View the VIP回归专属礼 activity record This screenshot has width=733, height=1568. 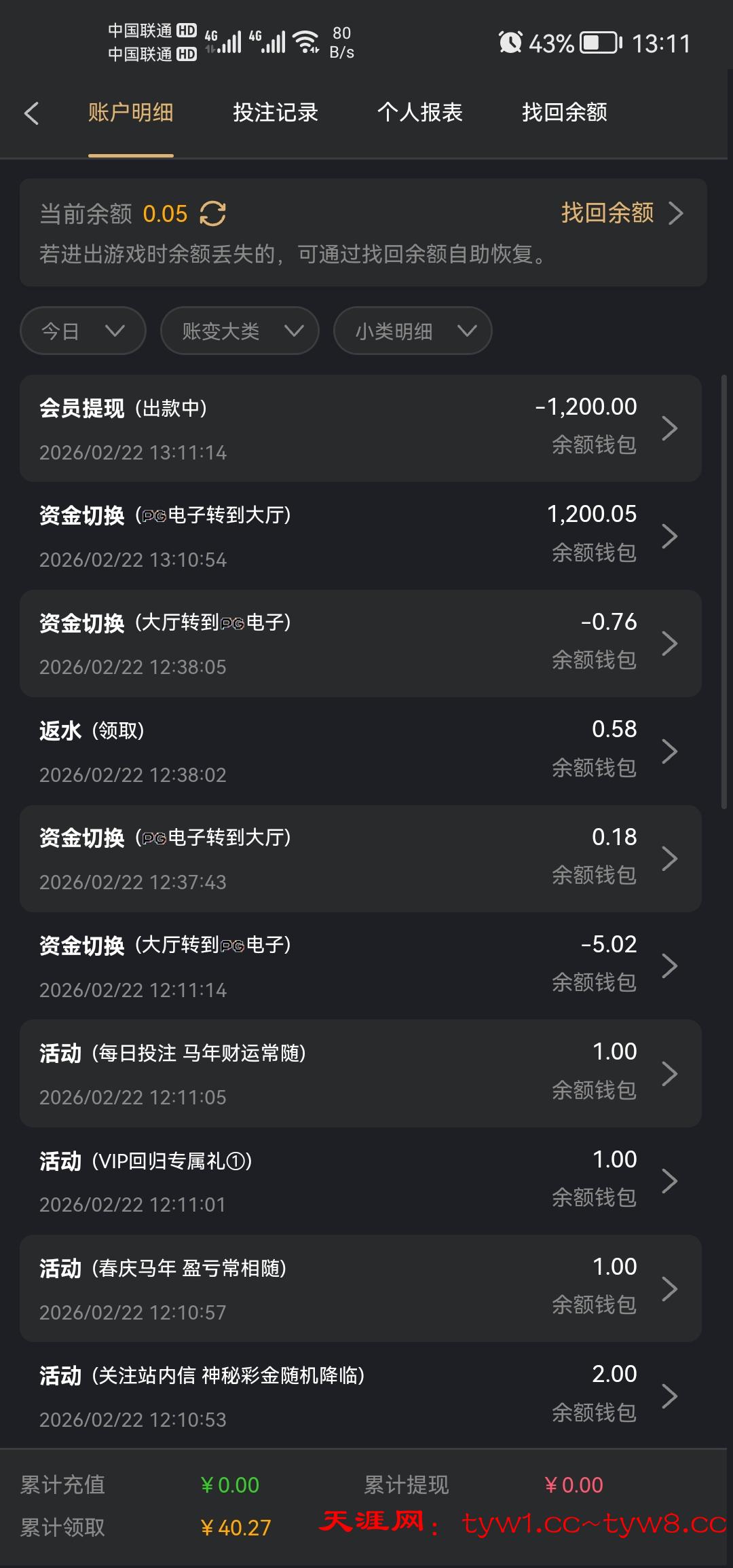(x=360, y=1181)
